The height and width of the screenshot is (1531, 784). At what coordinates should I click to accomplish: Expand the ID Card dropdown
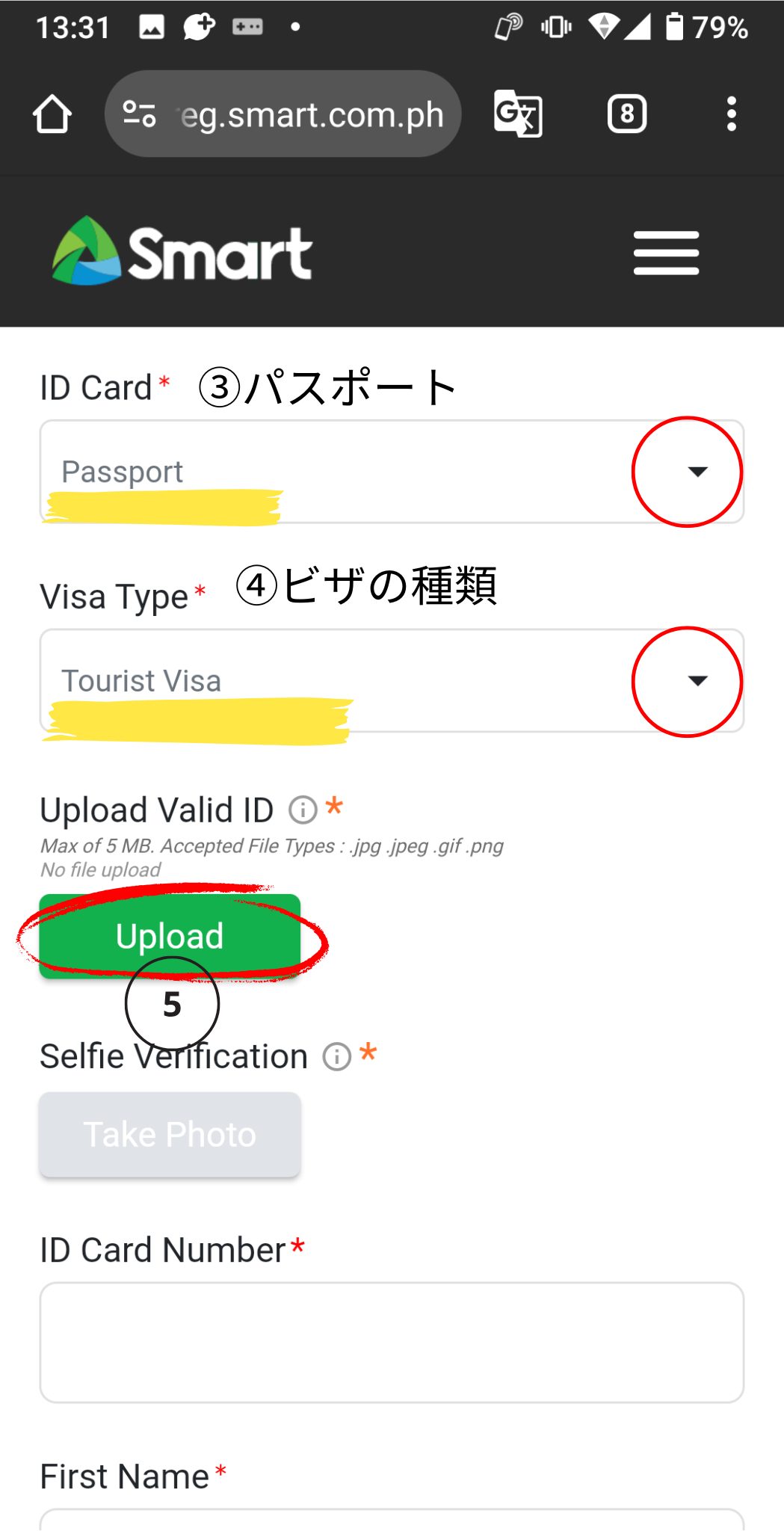392,472
